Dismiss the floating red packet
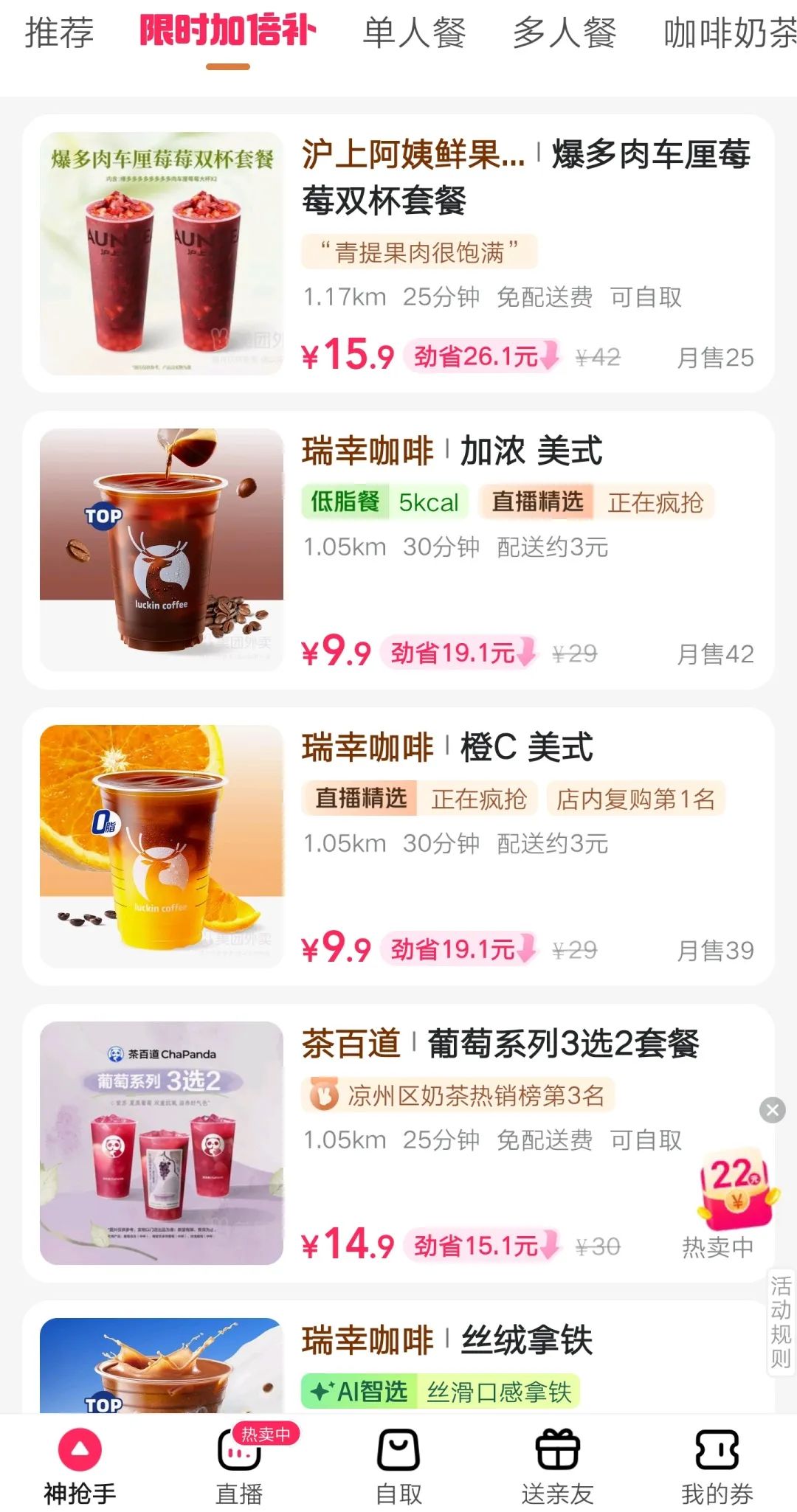The width and height of the screenshot is (797, 1512). point(772,1109)
